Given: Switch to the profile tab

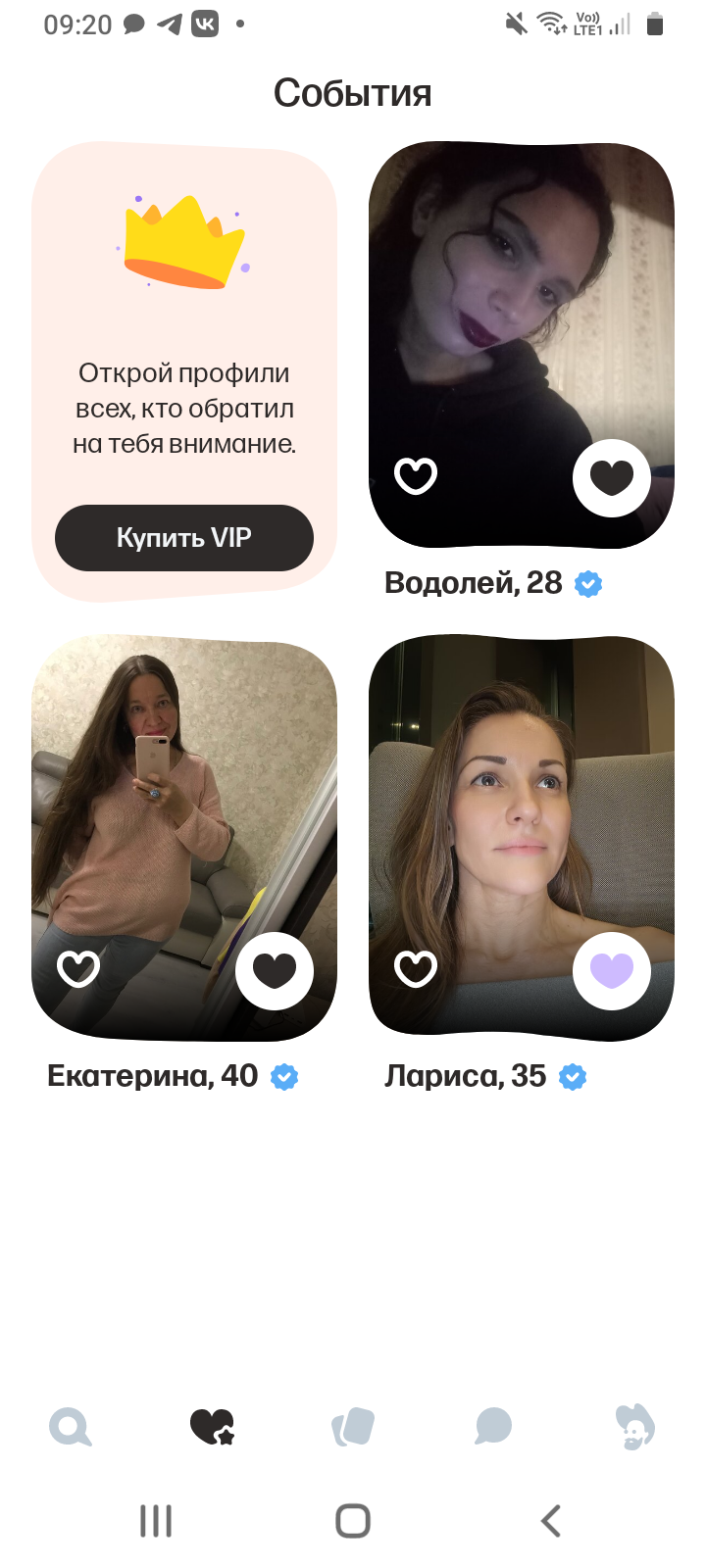Looking at the screenshot, I should [x=634, y=1427].
